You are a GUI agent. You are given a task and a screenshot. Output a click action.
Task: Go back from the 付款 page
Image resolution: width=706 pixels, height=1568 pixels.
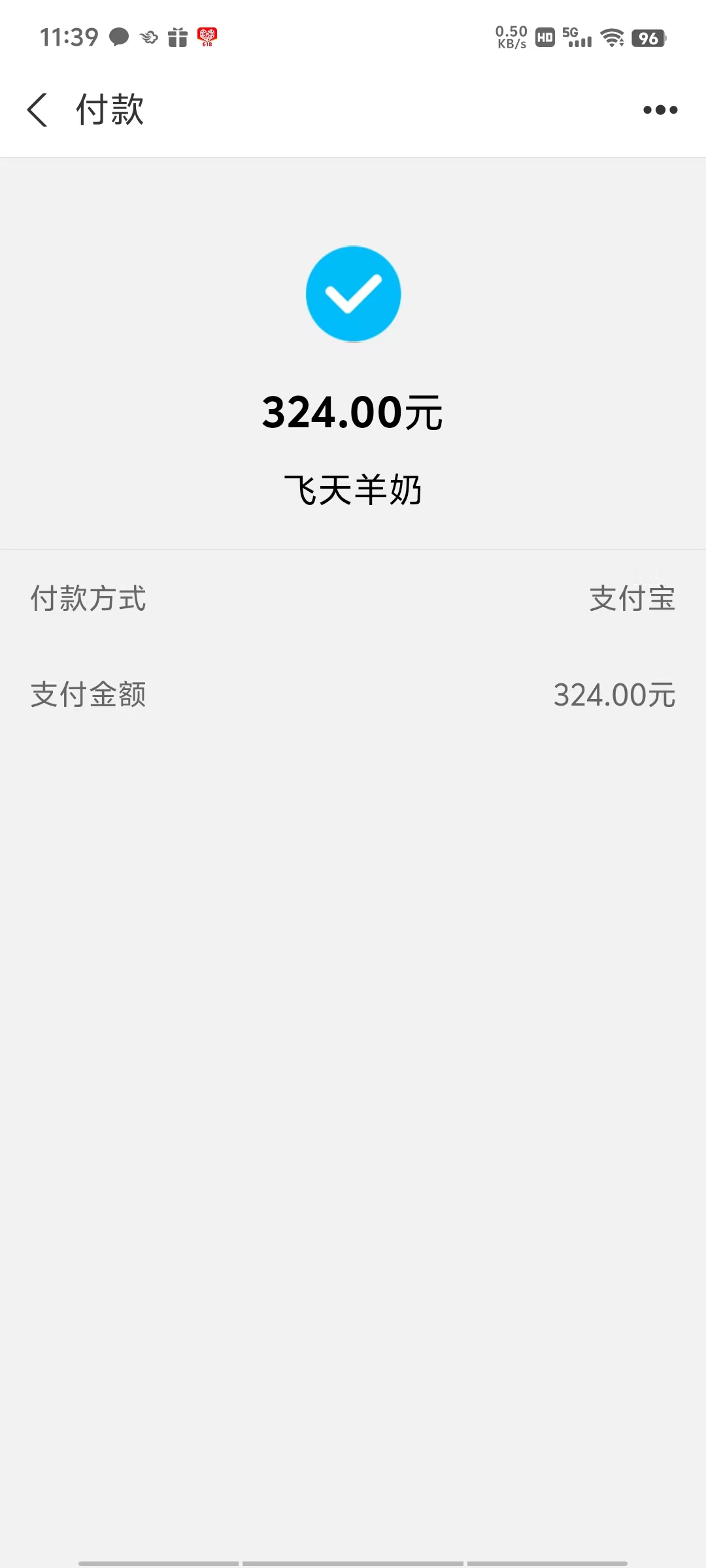pos(38,110)
